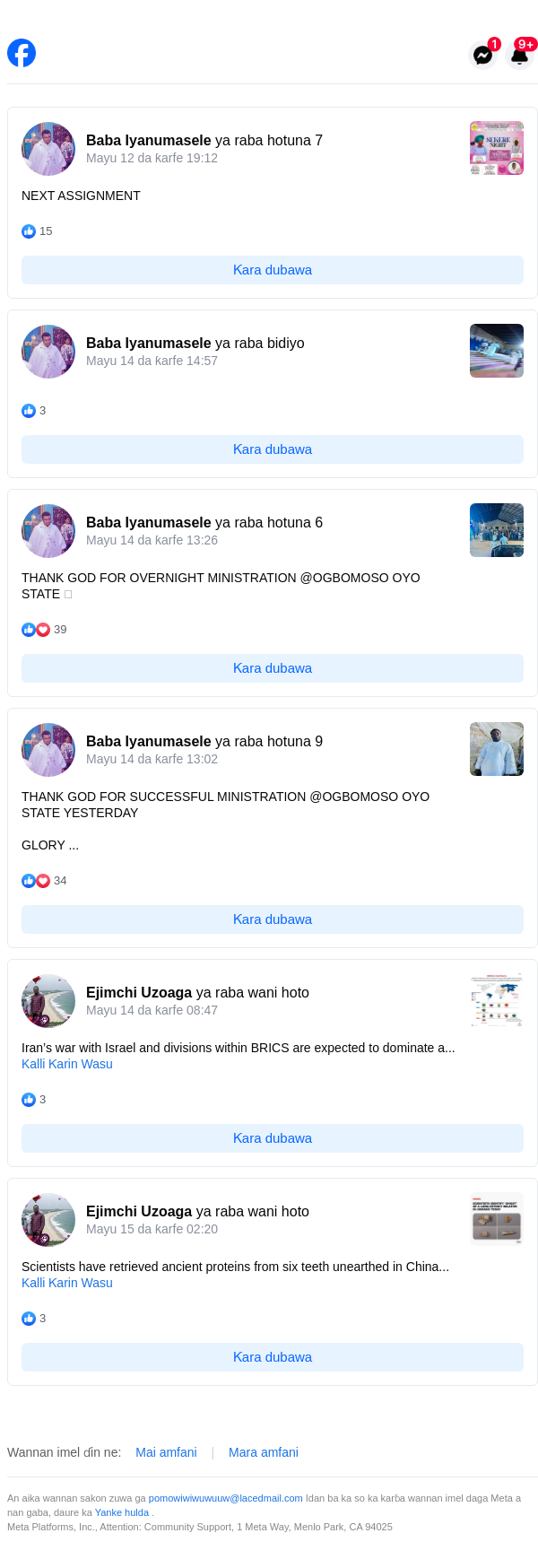Tap Kara dubawa under the ancient proteins post
The height and width of the screenshot is (1568, 538).
pos(273,1357)
